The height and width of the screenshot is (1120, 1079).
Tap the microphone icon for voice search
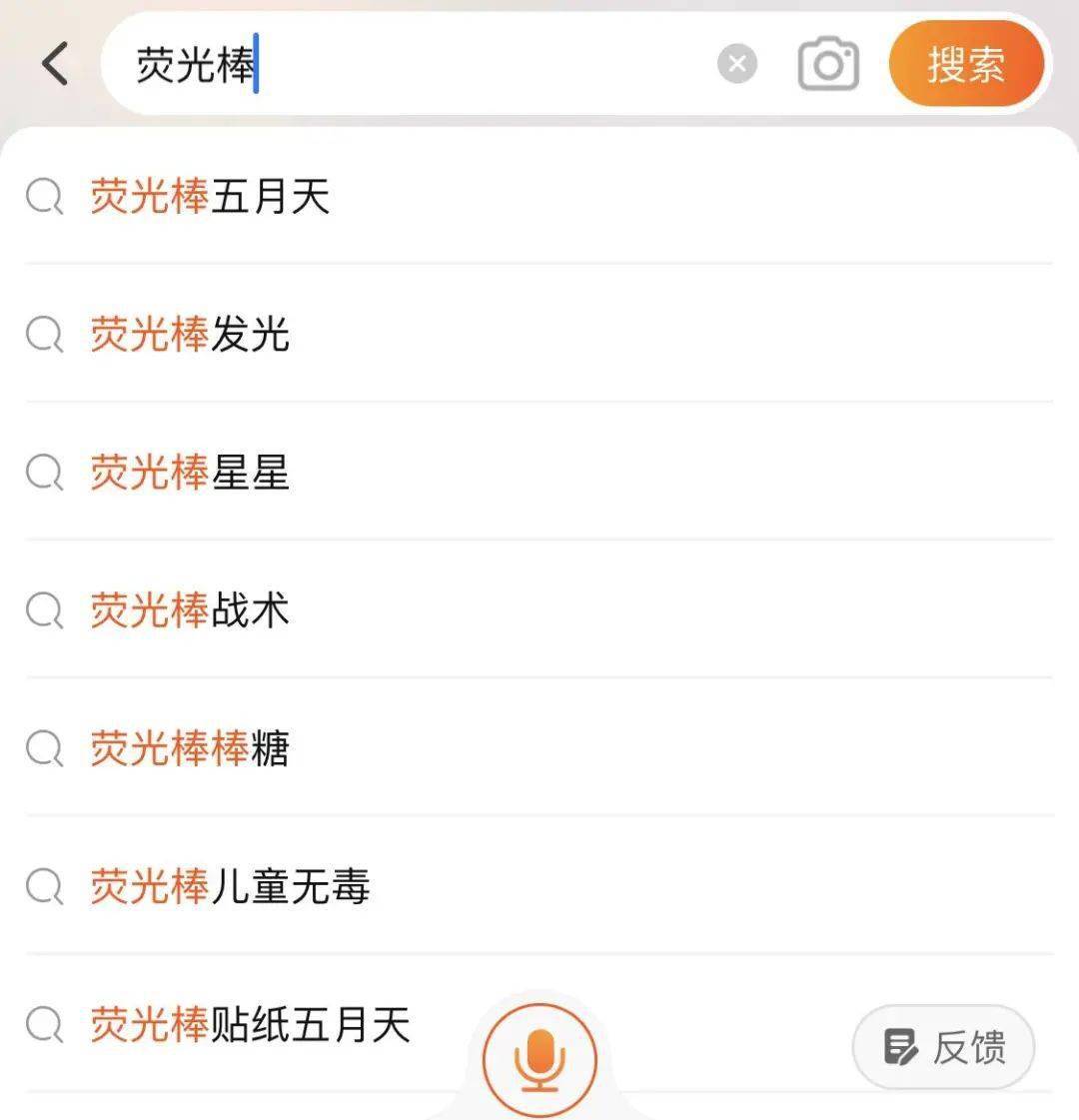click(539, 1059)
